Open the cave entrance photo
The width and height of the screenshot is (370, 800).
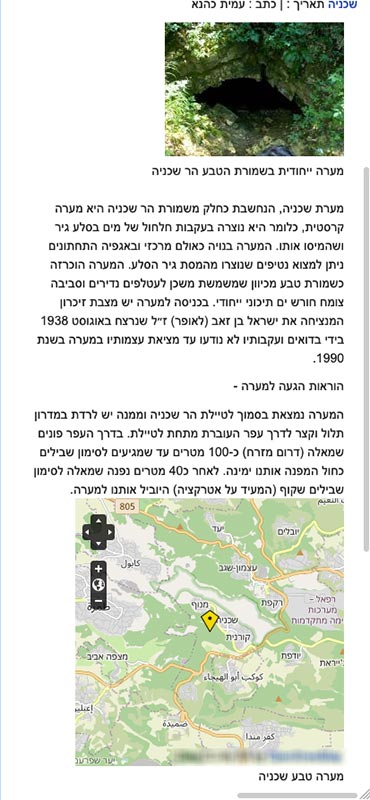tap(254, 89)
